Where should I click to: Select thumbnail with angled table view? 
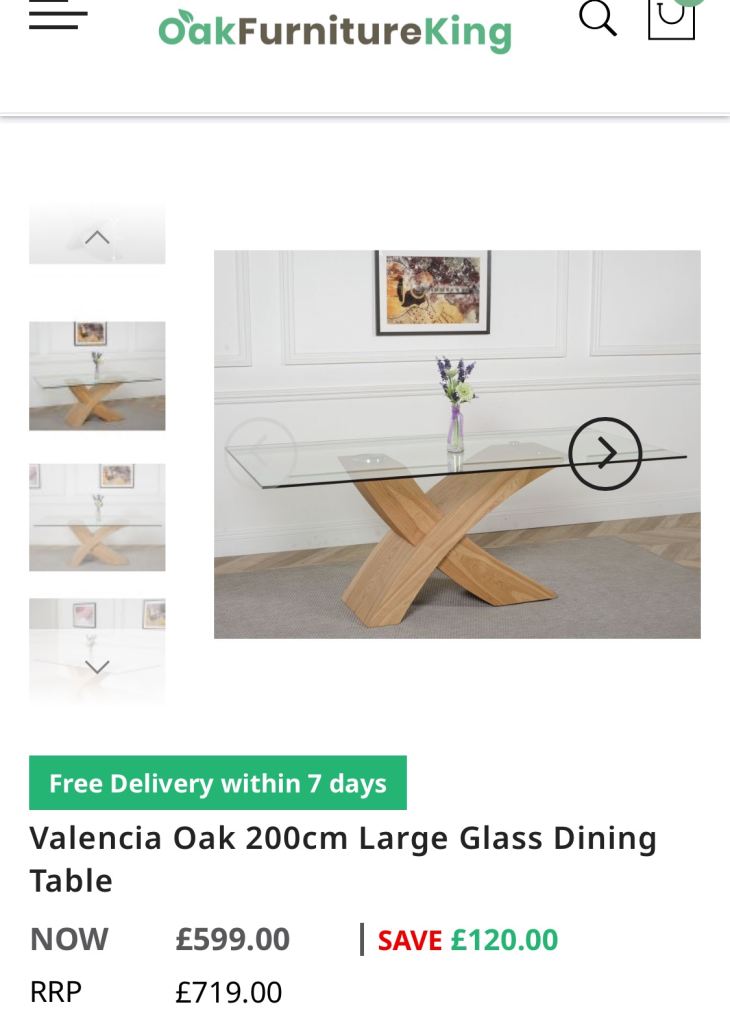[x=97, y=376]
